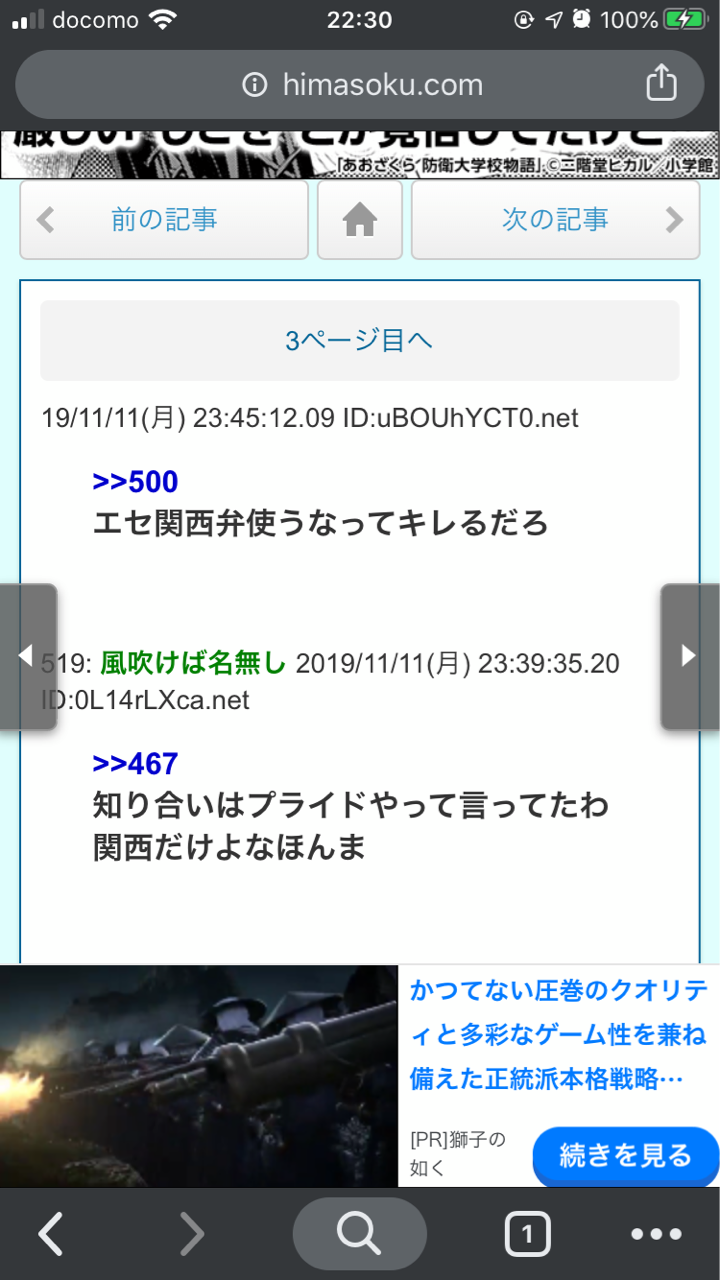This screenshot has width=720, height=1280.
Task: Open the site home page icon
Action: [x=360, y=220]
